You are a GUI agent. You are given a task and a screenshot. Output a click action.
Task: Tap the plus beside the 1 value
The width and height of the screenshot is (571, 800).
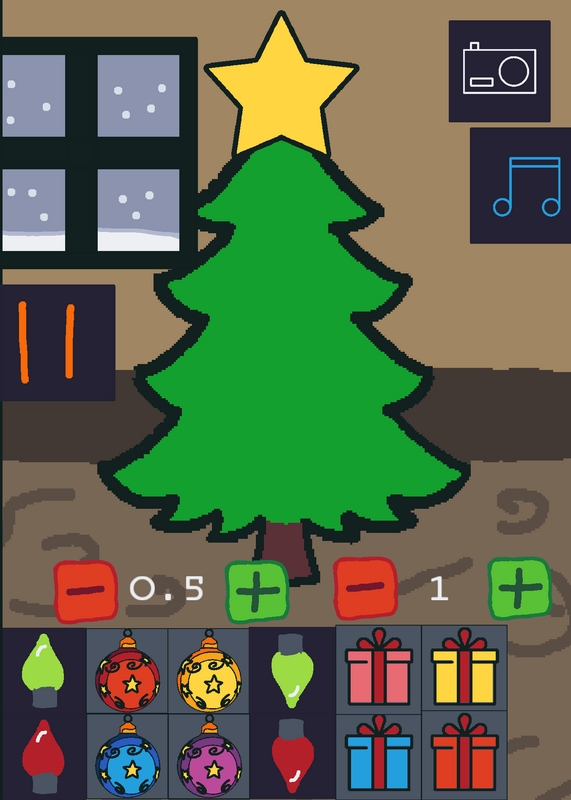pos(519,588)
